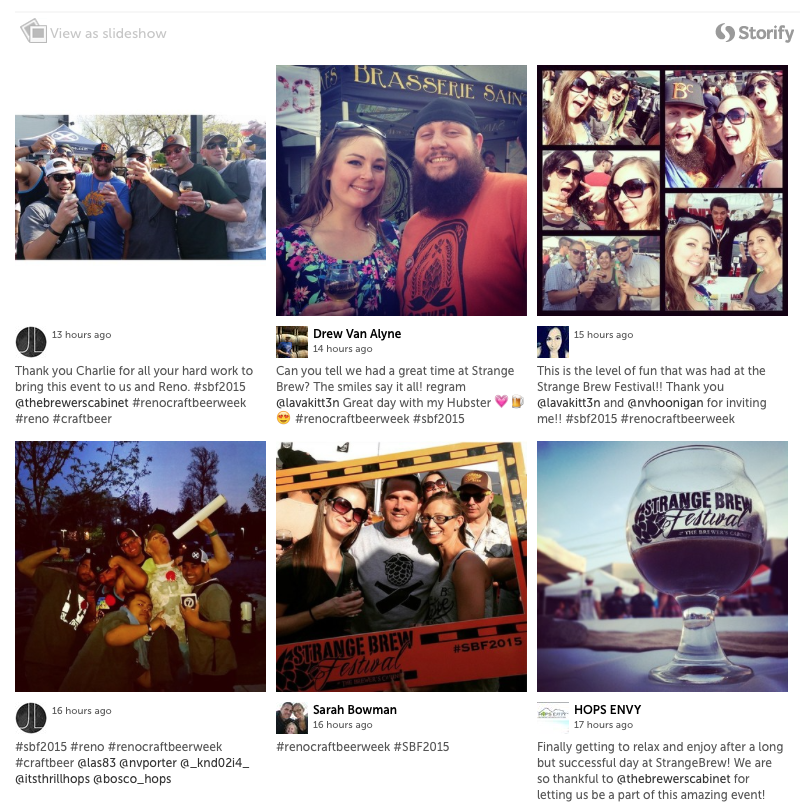The image size is (800, 809).
Task: Open the night group photo from 16 hours ago
Action: 140,566
